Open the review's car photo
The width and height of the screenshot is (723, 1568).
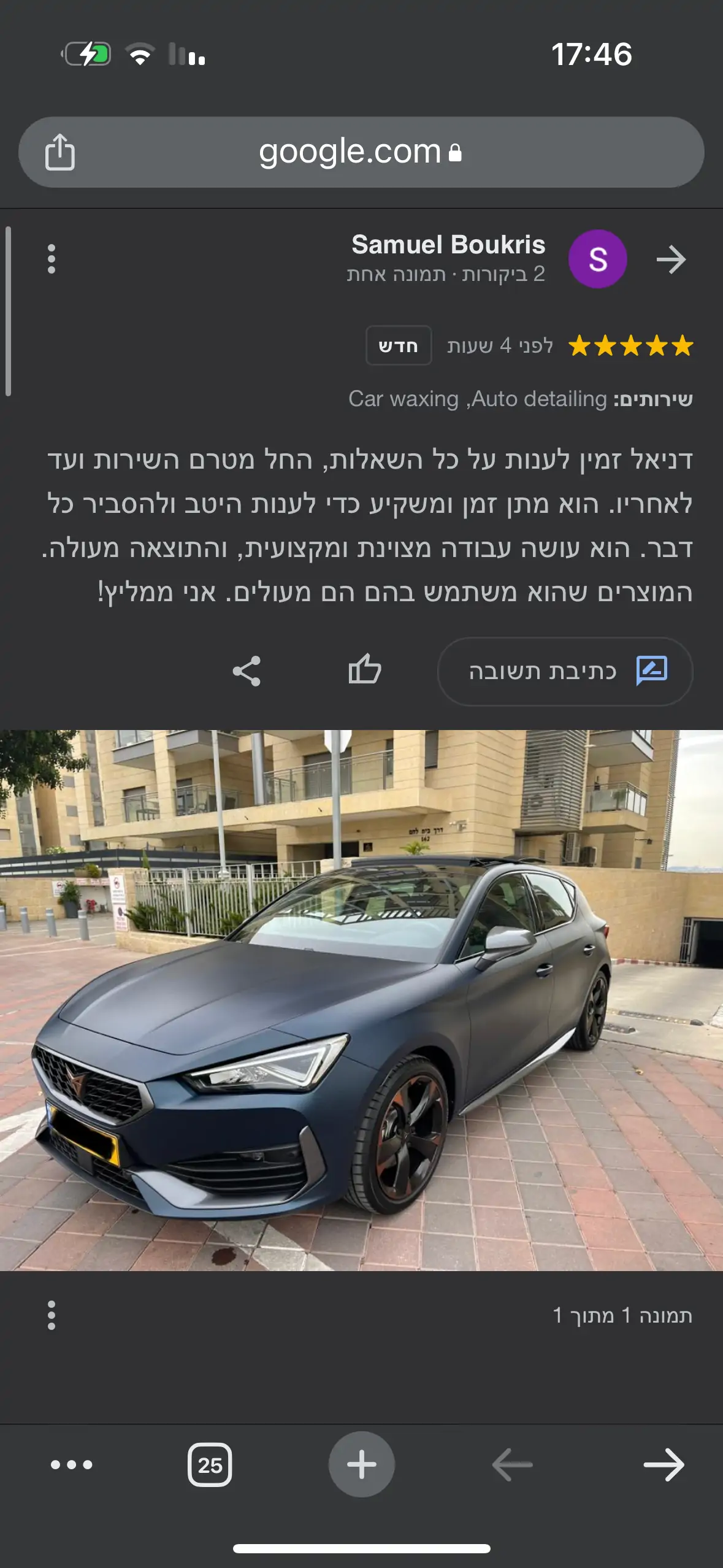click(x=361, y=999)
